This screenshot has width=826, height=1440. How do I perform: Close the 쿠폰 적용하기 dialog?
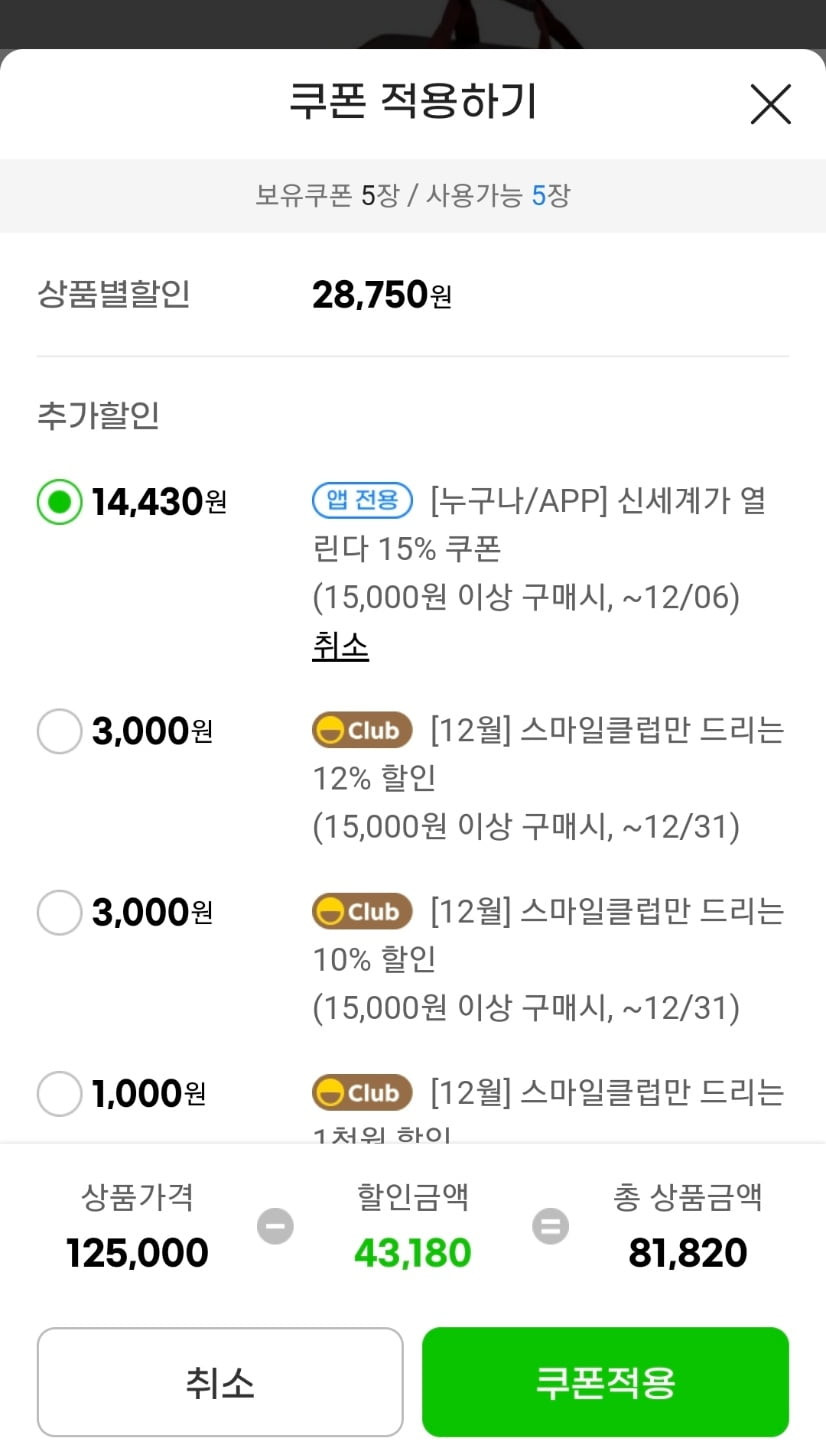(770, 104)
